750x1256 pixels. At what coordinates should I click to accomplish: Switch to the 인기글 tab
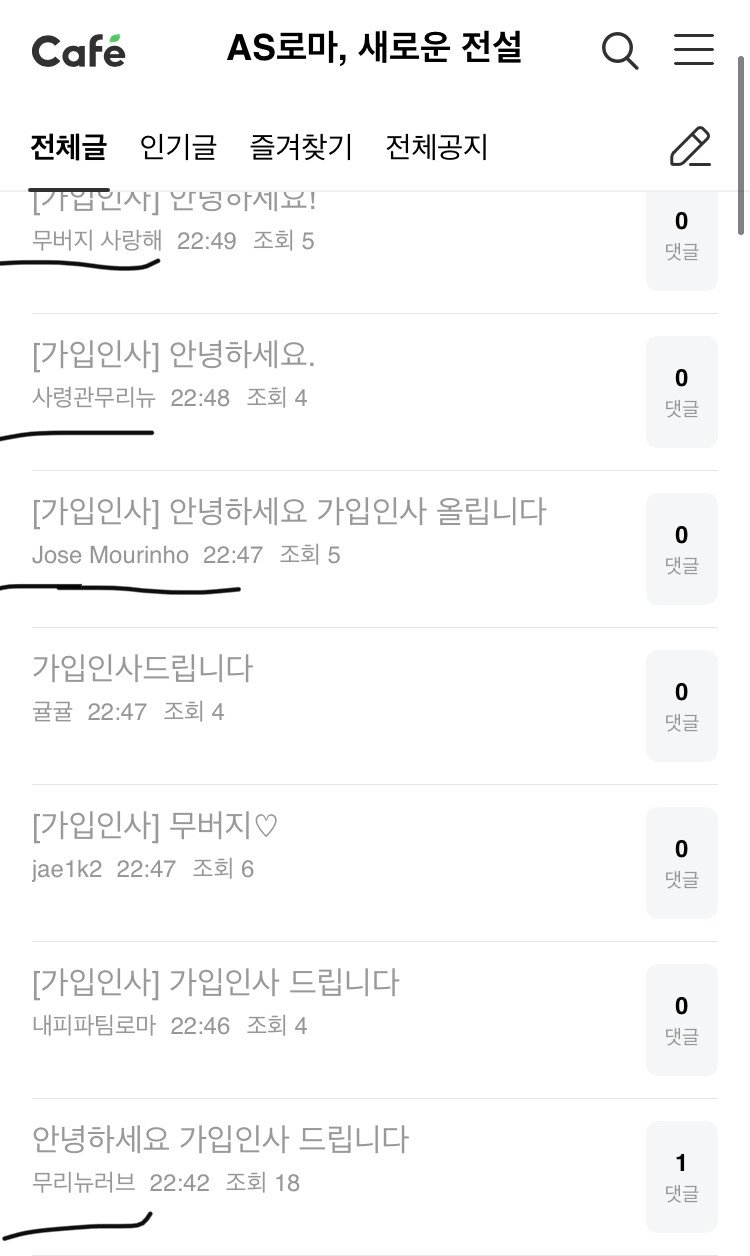[x=178, y=147]
